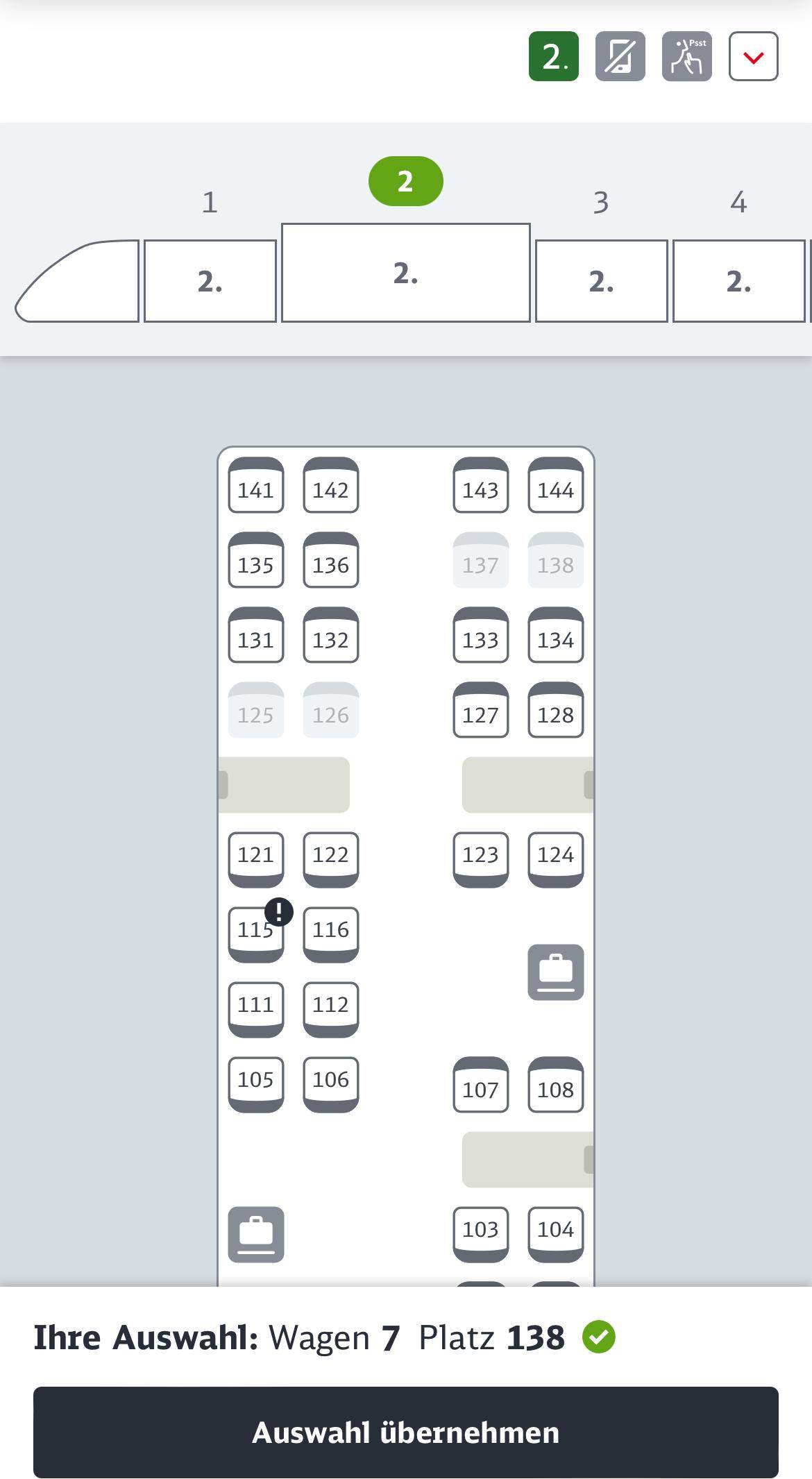Pick seat 136
The height and width of the screenshot is (1479, 812).
coord(330,560)
